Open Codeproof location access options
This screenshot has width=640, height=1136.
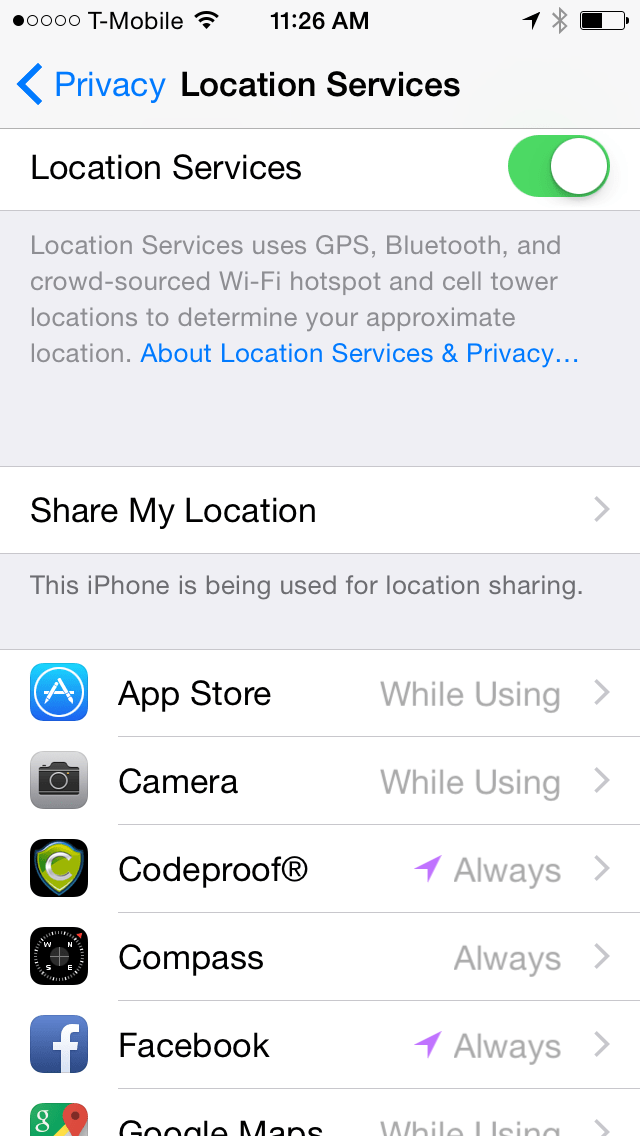(x=320, y=869)
